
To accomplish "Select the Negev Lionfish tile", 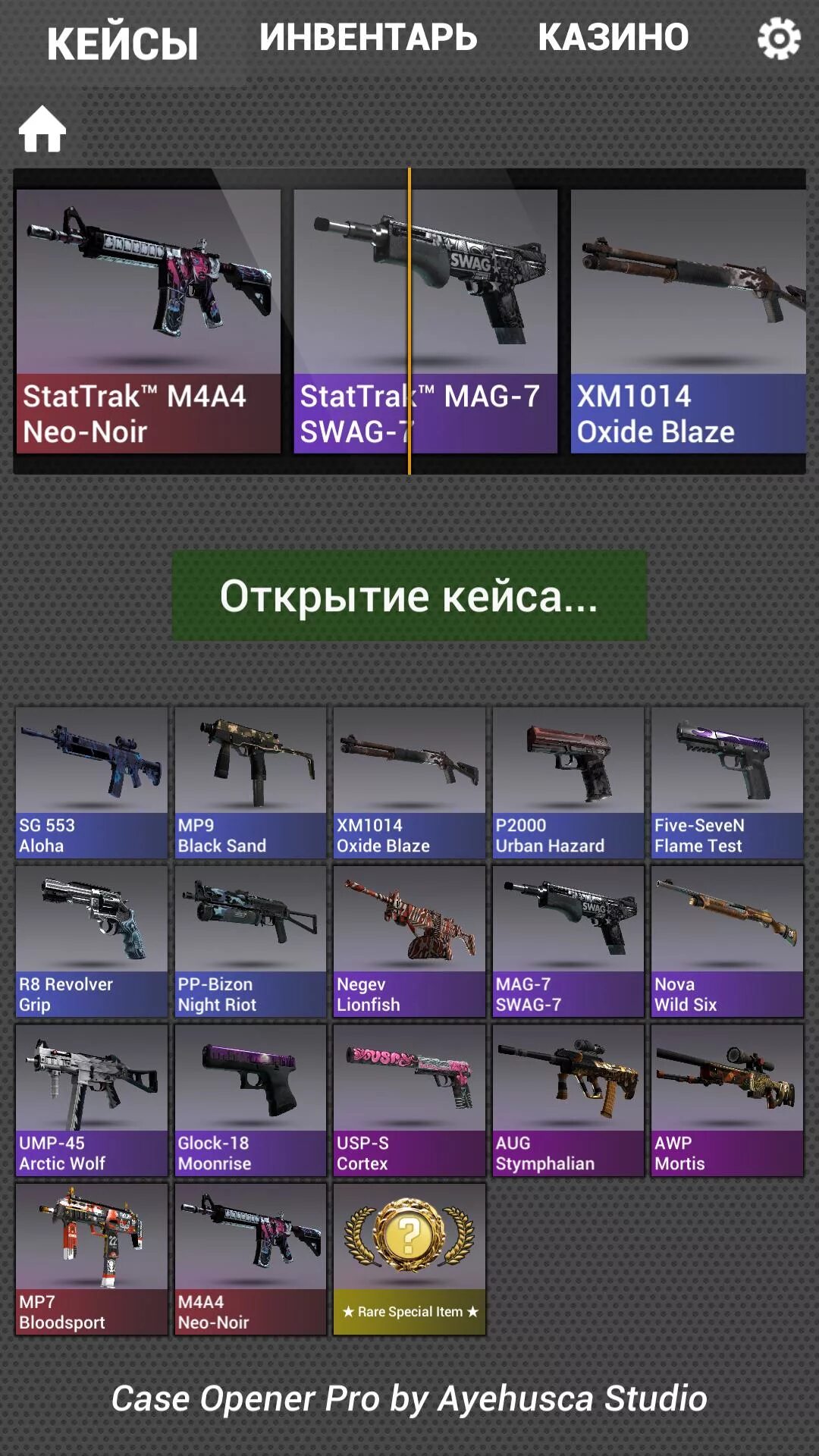I will [409, 941].
